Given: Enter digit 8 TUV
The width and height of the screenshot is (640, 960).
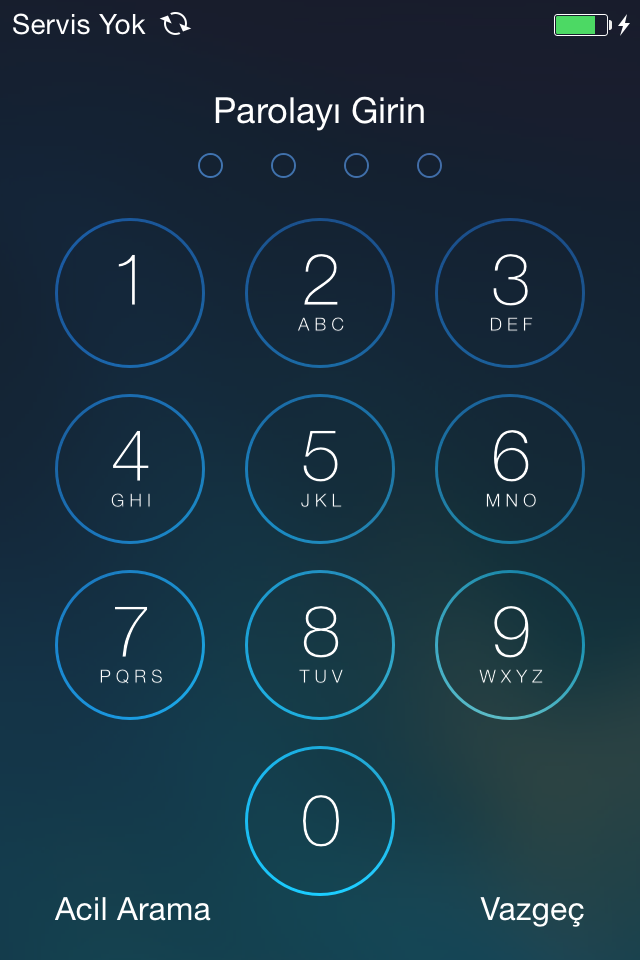Looking at the screenshot, I should tap(320, 645).
